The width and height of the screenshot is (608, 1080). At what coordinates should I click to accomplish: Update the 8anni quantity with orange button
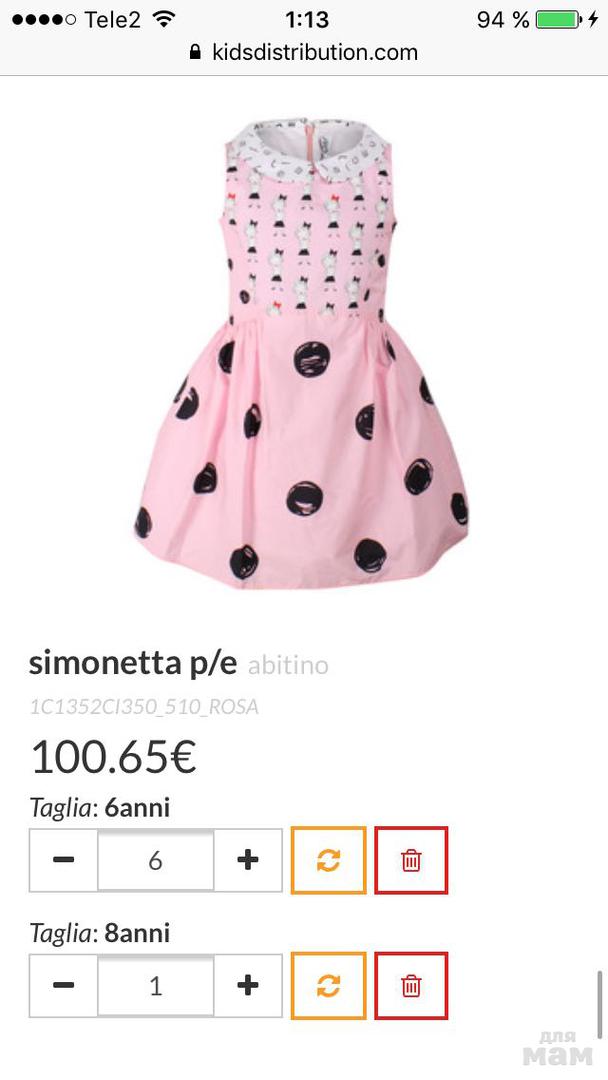point(328,986)
